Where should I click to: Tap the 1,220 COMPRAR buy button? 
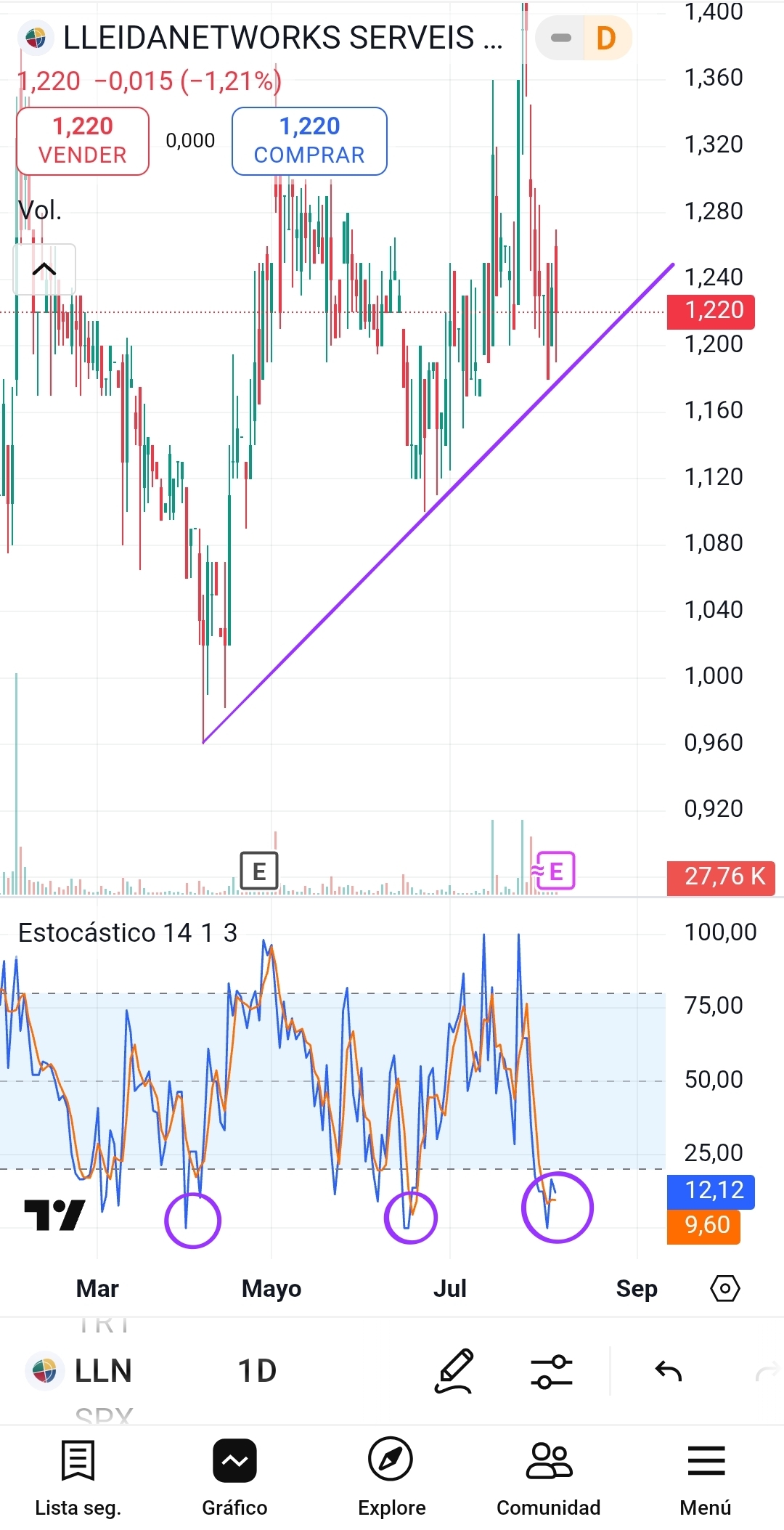coord(309,141)
